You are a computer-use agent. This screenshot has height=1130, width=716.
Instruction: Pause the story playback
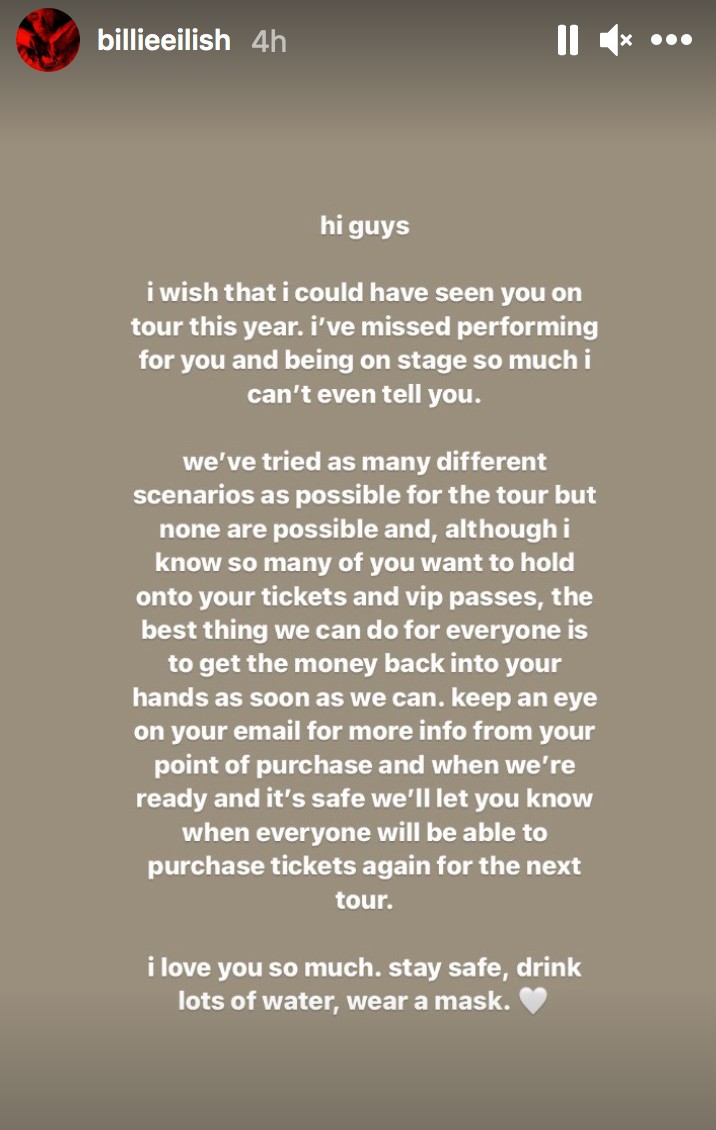coord(567,40)
